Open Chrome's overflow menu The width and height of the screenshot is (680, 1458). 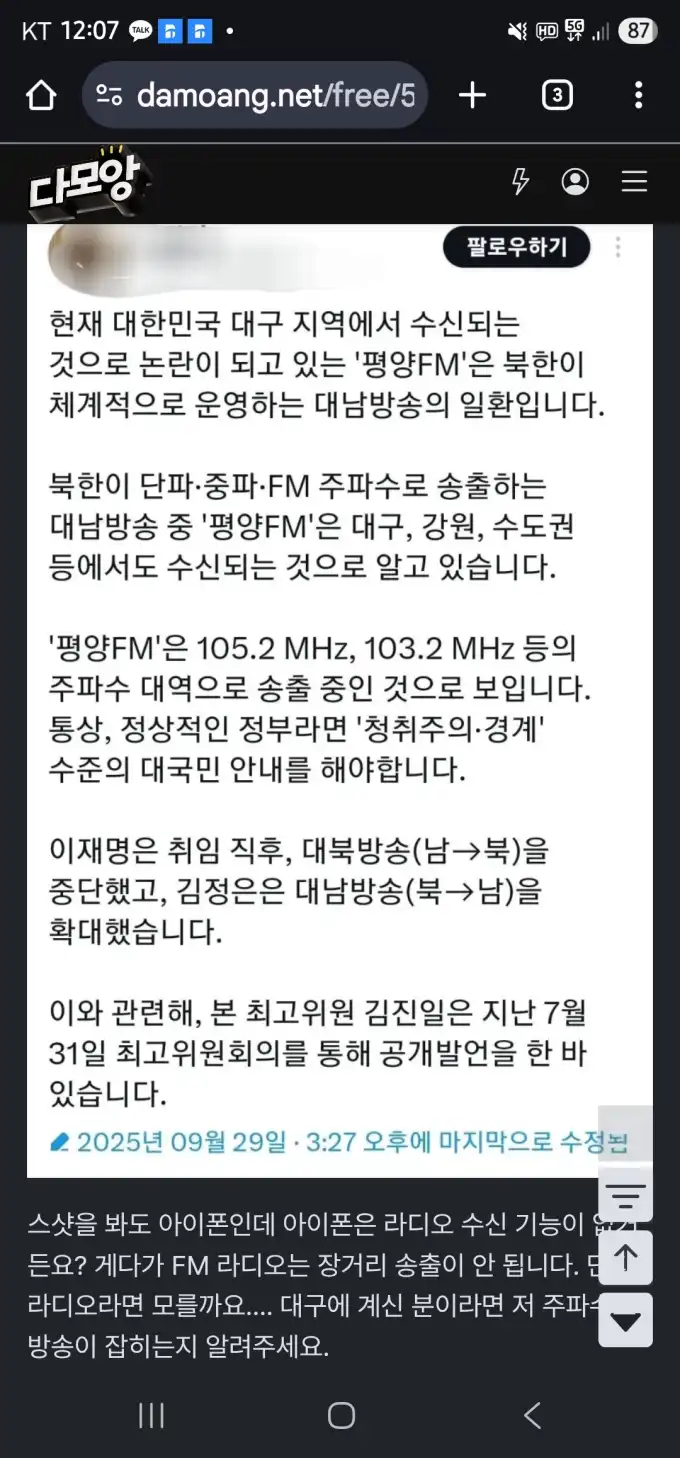click(x=638, y=95)
